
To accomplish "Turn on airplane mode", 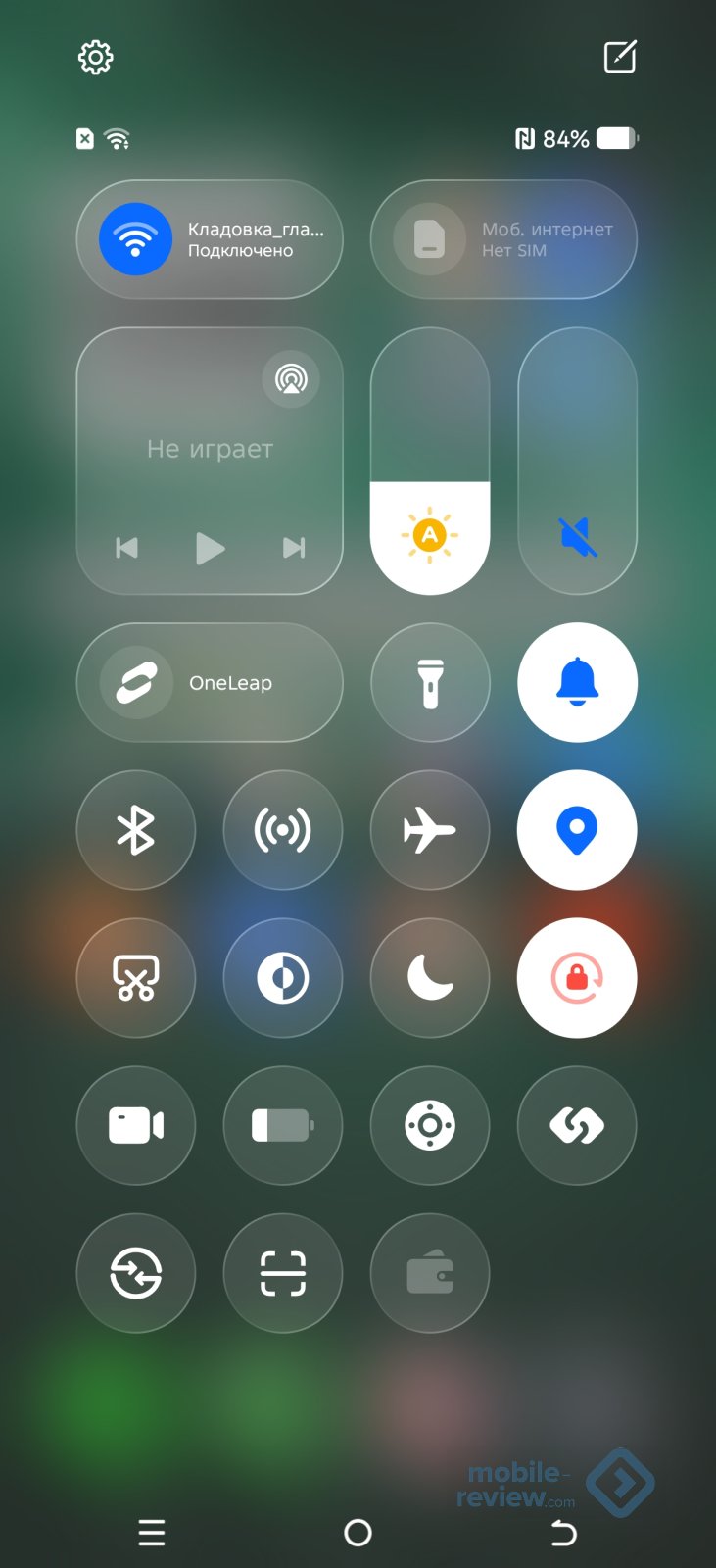I will pos(430,830).
